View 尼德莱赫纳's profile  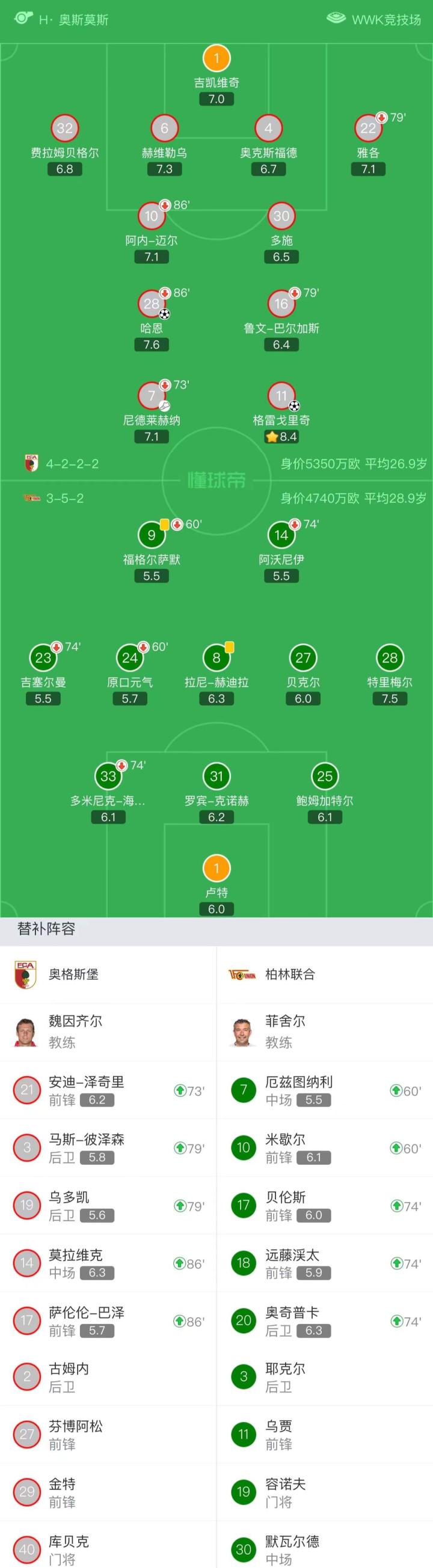152,397
